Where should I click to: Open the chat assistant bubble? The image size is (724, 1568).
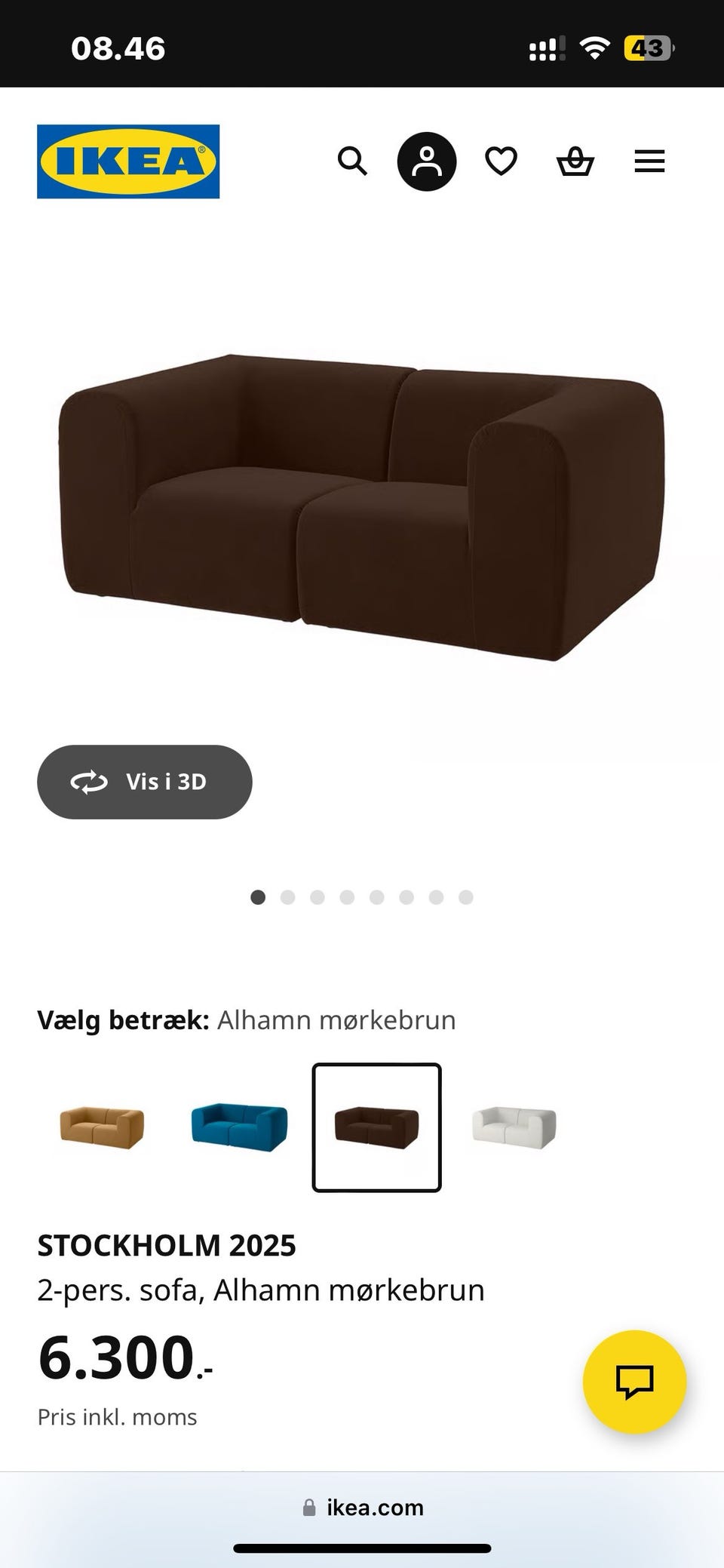tap(636, 1382)
